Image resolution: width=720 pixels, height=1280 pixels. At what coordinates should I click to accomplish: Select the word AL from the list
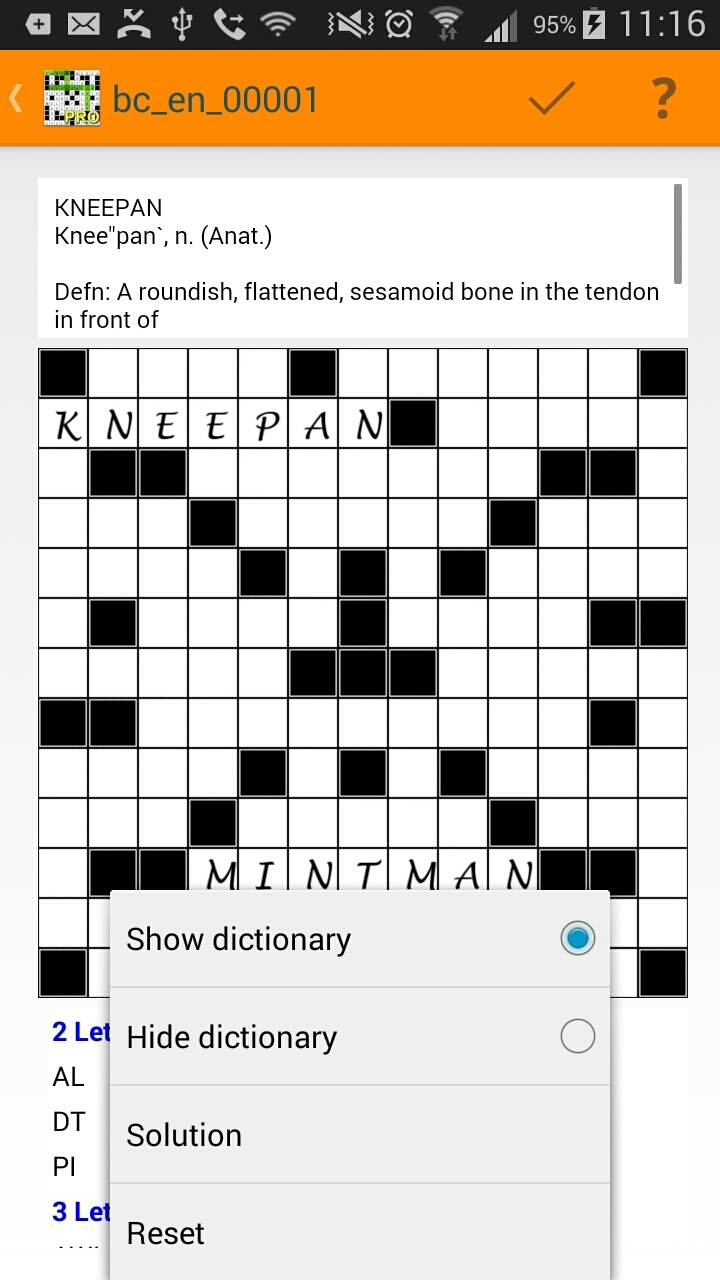coord(70,1077)
